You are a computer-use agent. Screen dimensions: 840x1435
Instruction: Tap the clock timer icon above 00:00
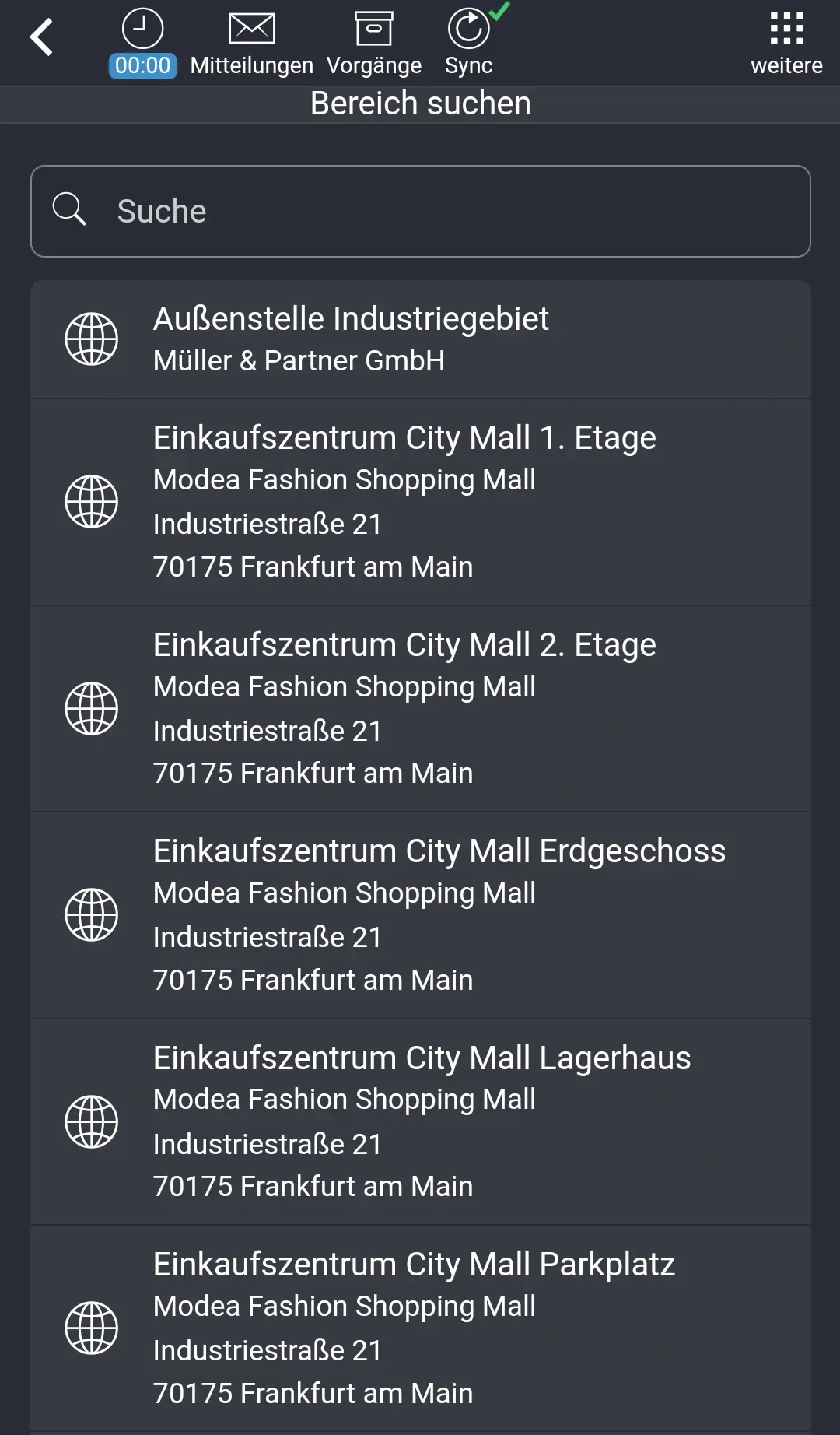(142, 28)
